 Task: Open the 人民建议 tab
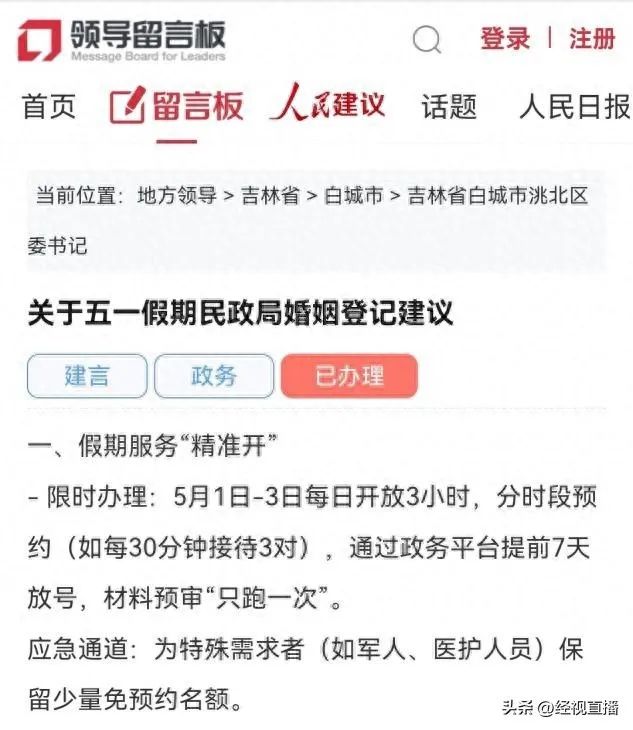click(x=327, y=105)
